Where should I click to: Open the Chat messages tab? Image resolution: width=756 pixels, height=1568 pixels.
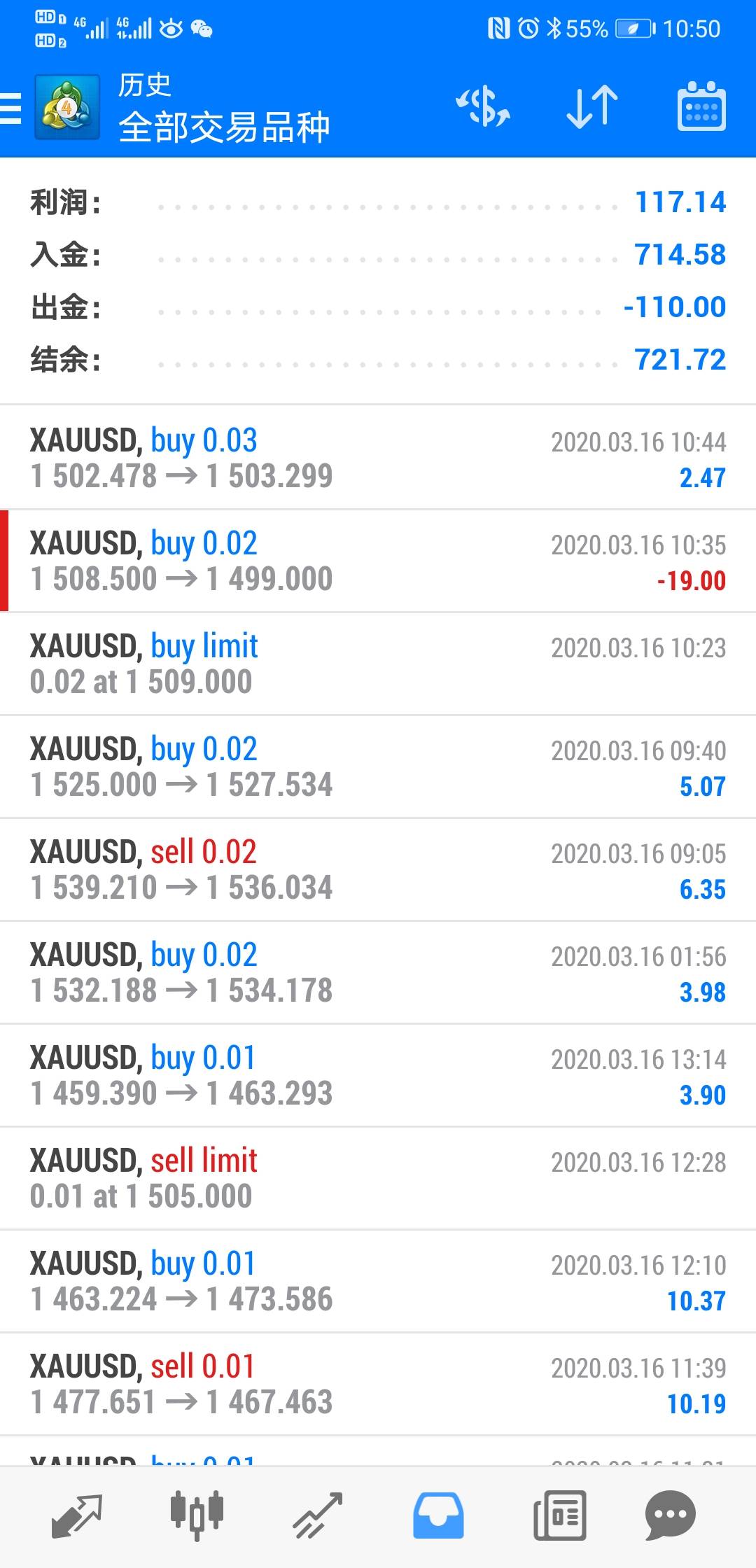[x=670, y=1515]
